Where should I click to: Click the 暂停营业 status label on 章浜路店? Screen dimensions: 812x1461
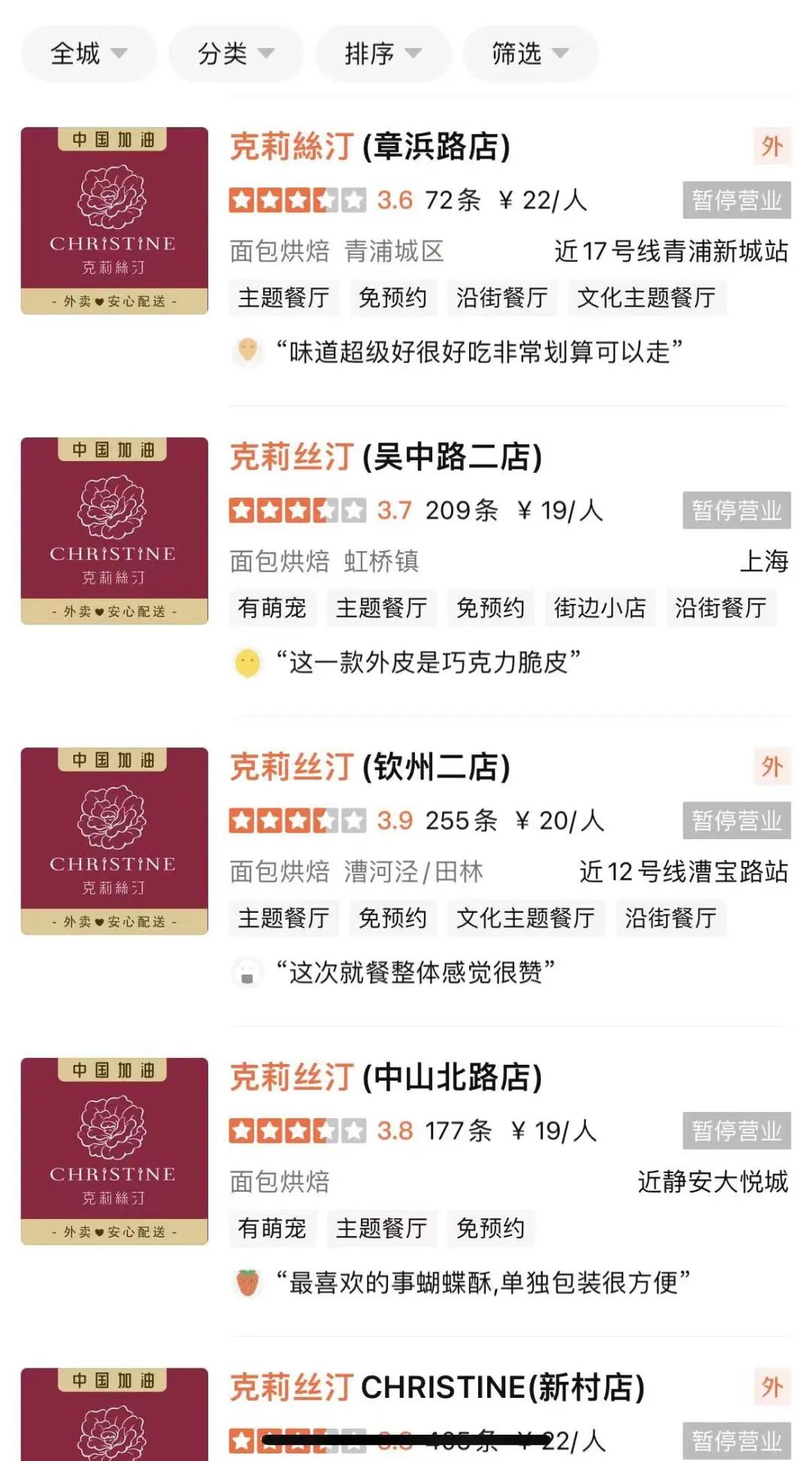pos(736,198)
